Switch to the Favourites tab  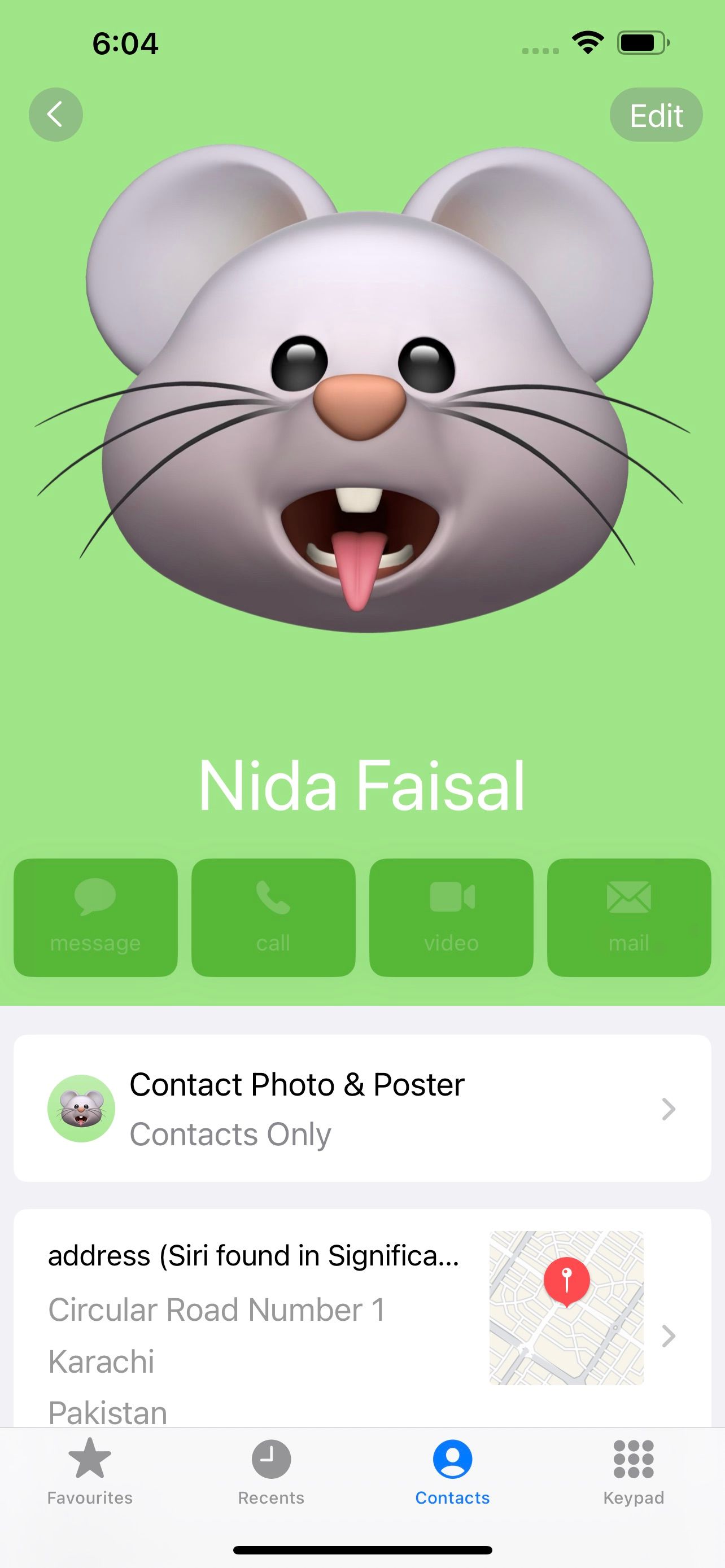tap(90, 1470)
